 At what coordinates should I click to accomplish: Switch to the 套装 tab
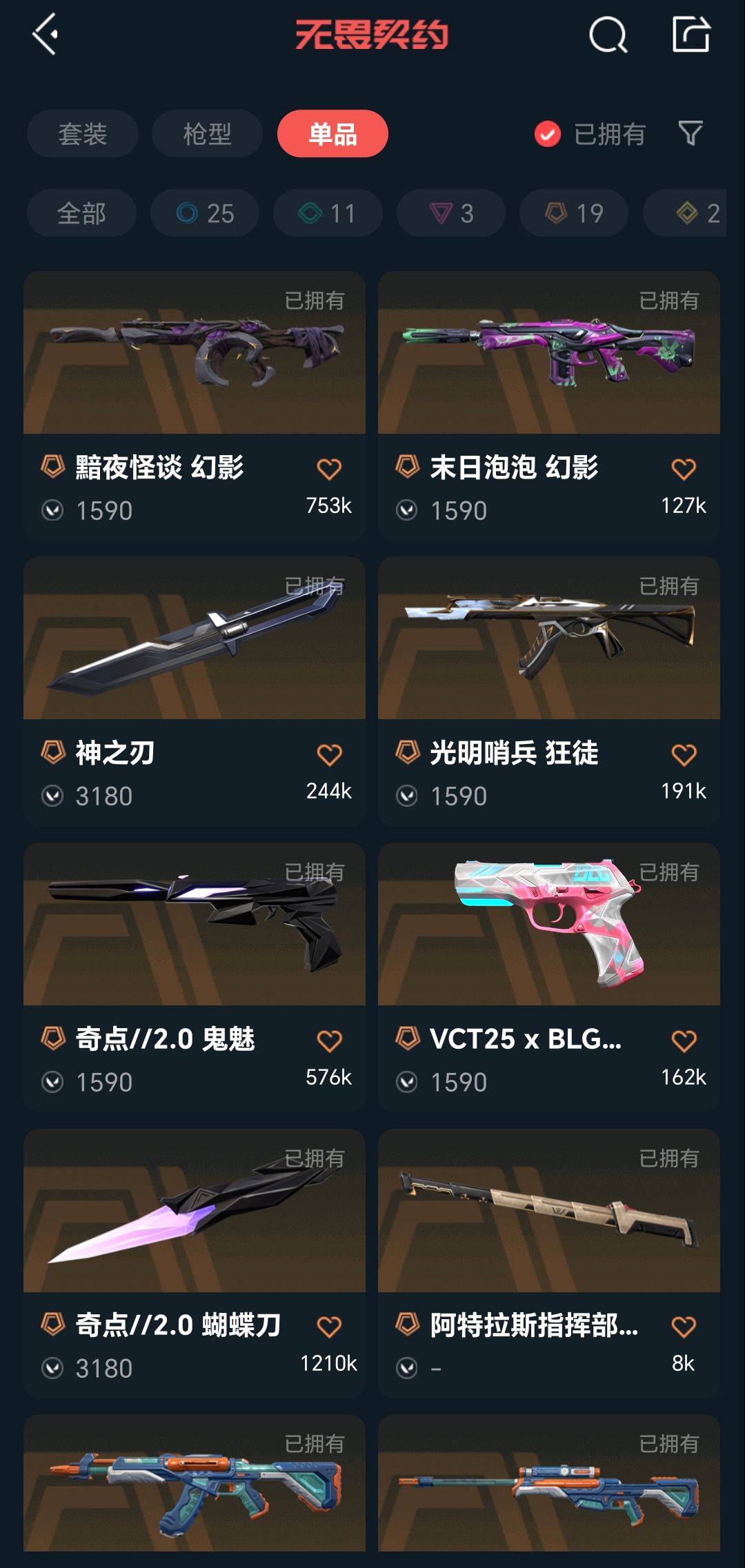pyautogui.click(x=83, y=134)
